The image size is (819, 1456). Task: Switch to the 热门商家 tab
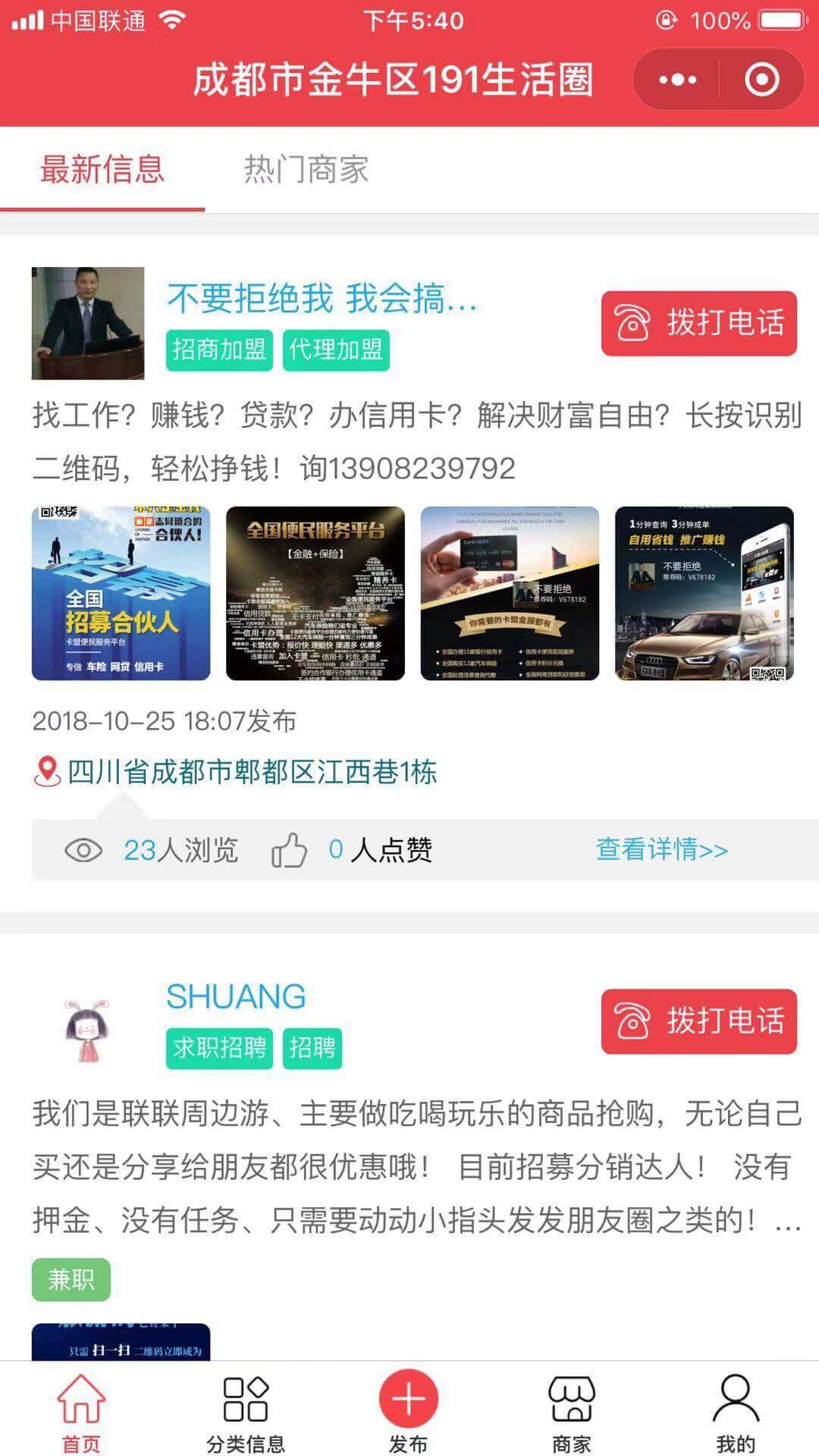click(x=306, y=169)
